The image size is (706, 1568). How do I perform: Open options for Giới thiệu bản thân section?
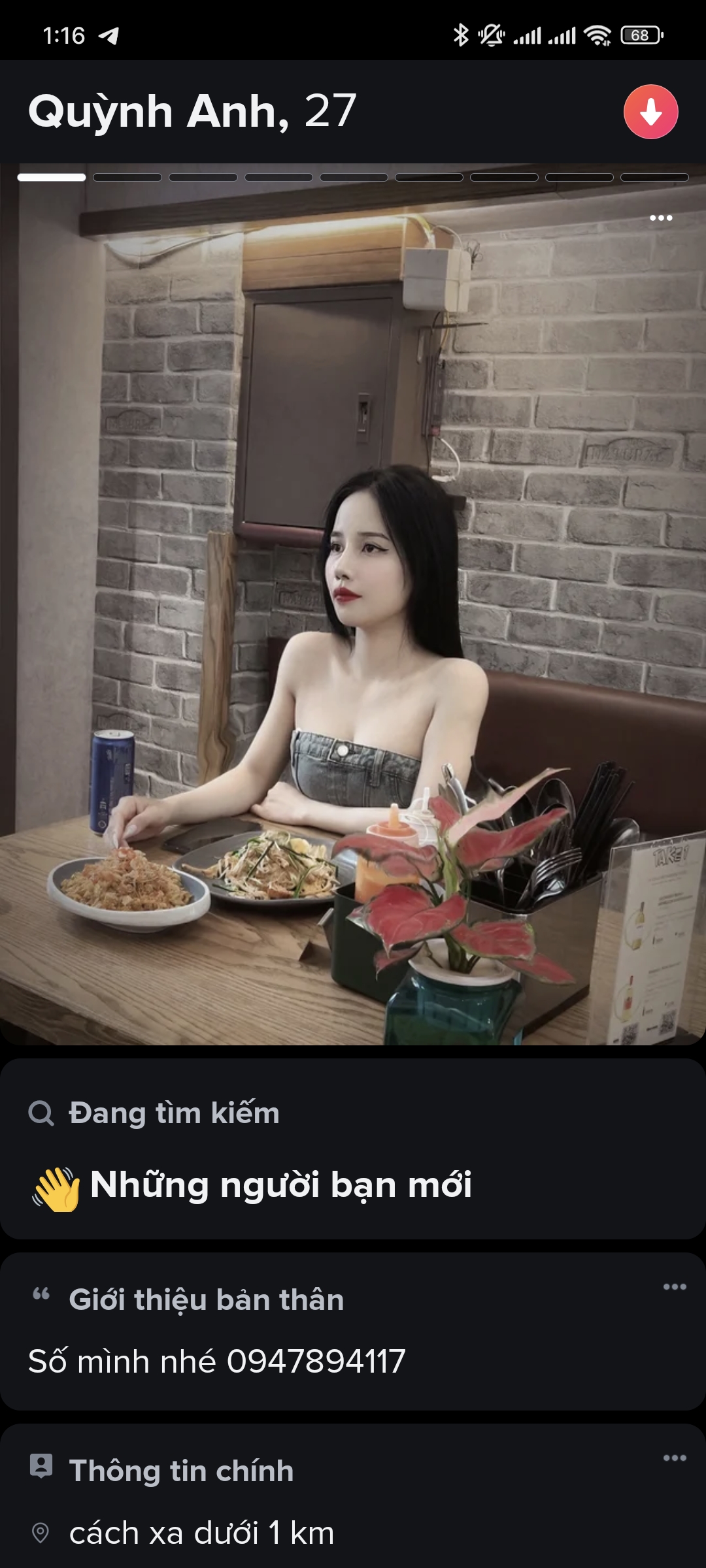pyautogui.click(x=674, y=1287)
